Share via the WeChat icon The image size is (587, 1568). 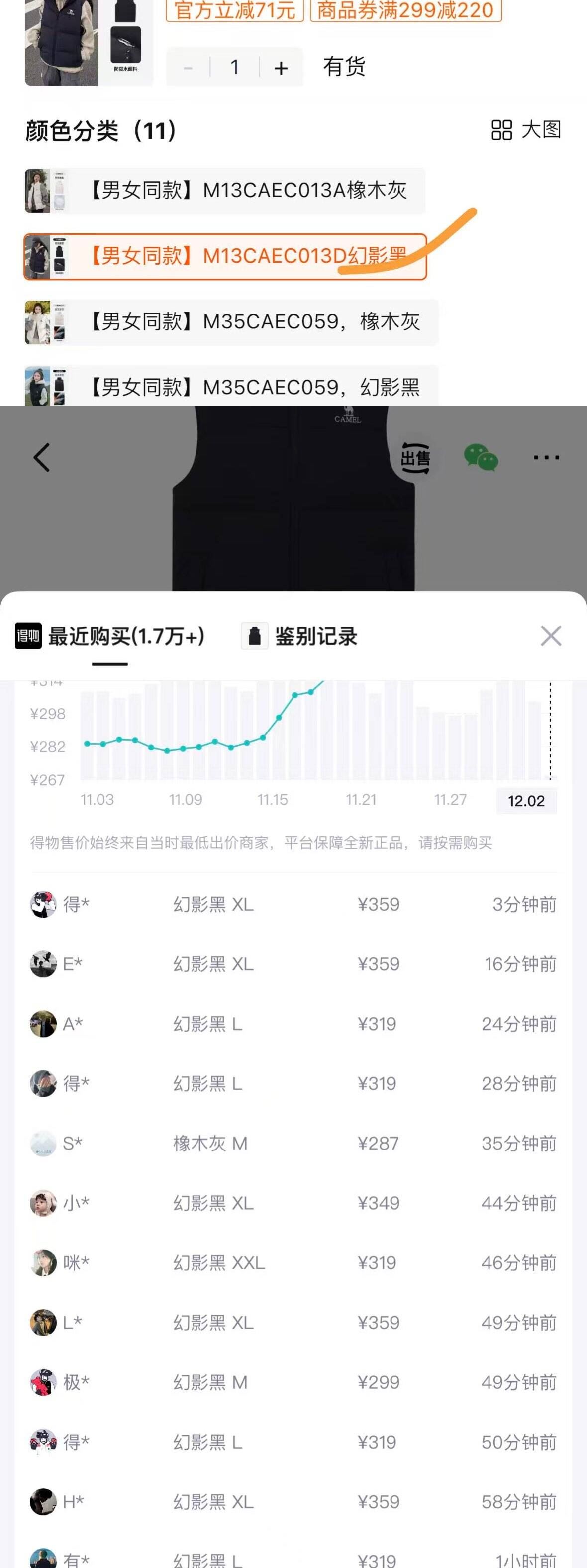point(481,457)
